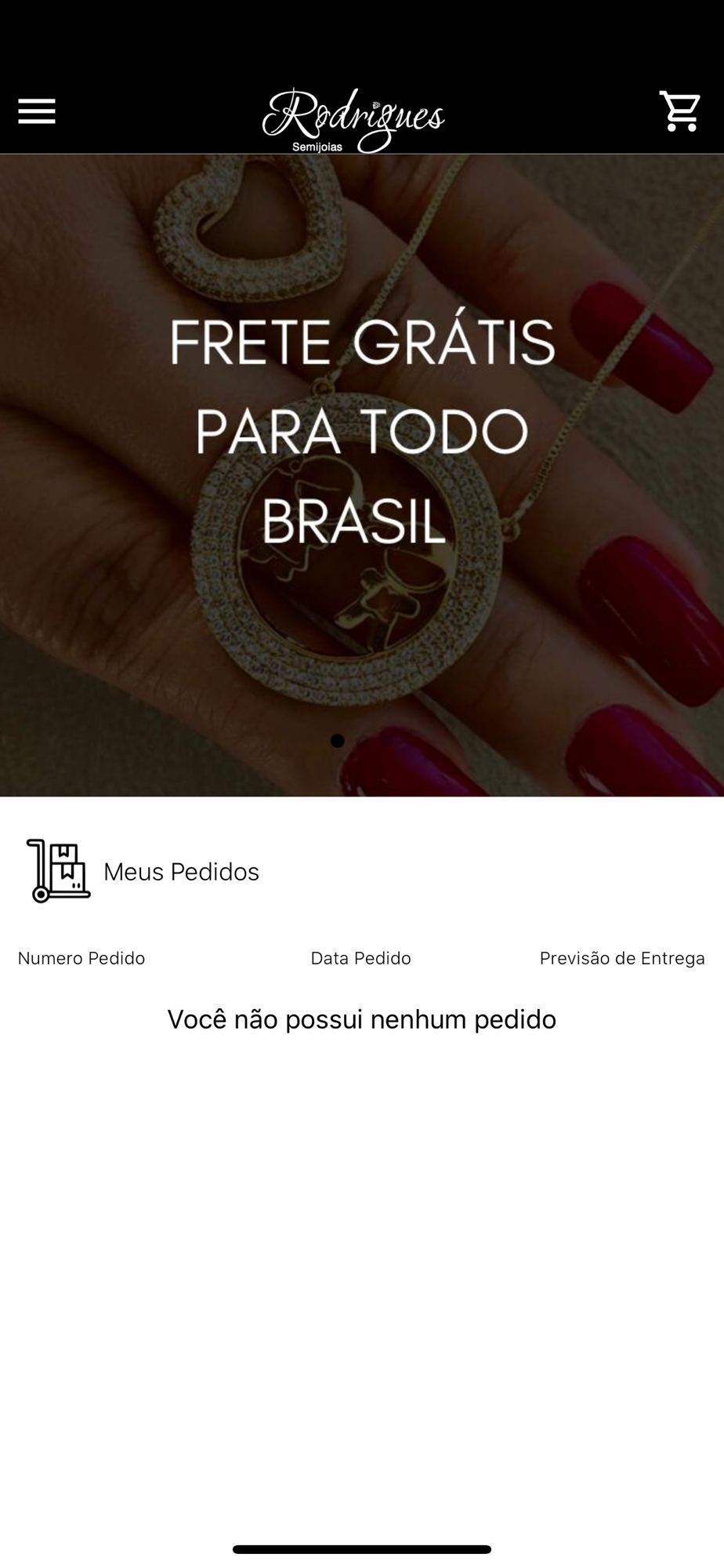Open the hamburger drawer menu
724x1568 pixels.
[x=37, y=111]
